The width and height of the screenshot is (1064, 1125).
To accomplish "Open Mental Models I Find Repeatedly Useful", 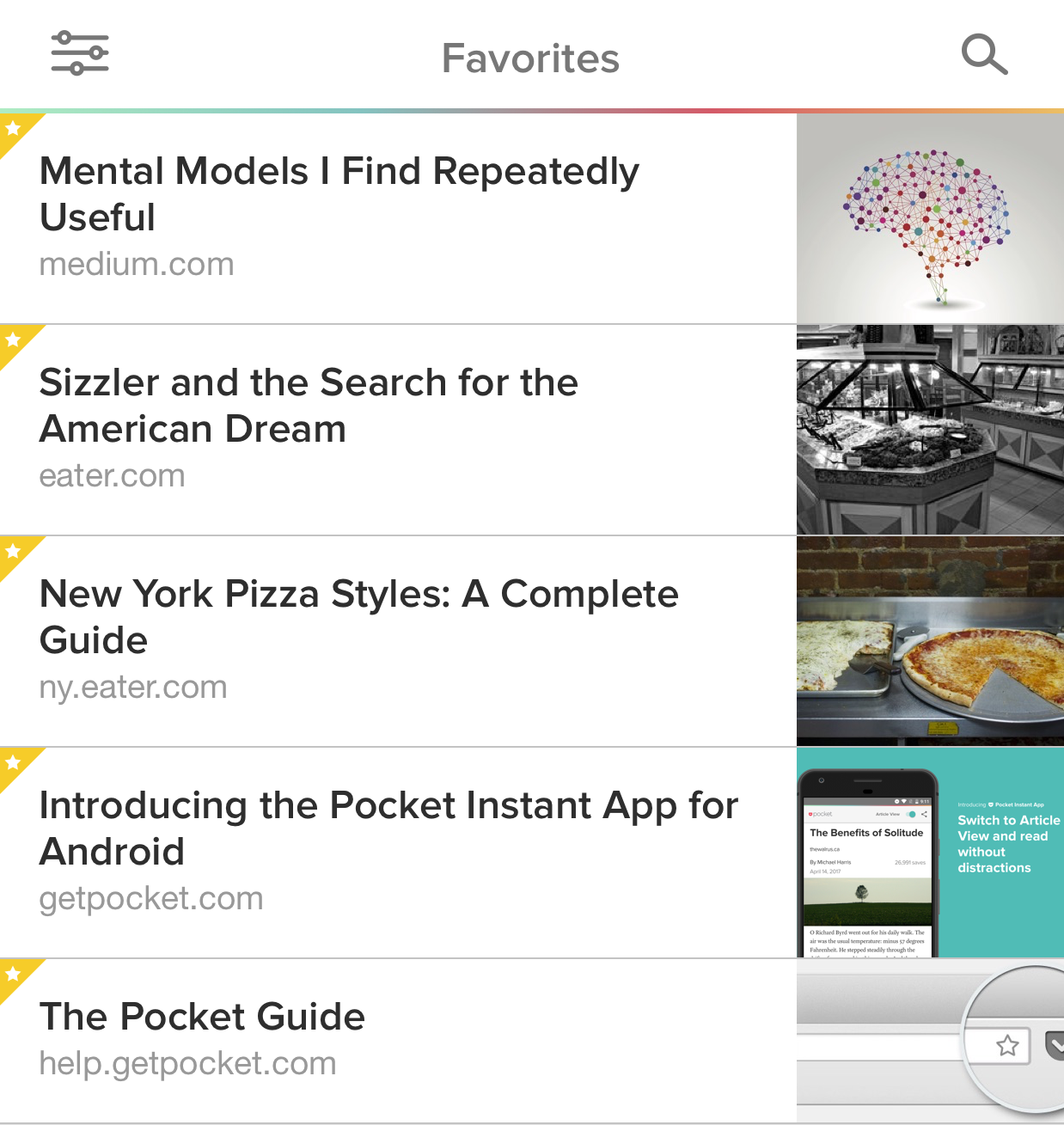I will [x=339, y=194].
